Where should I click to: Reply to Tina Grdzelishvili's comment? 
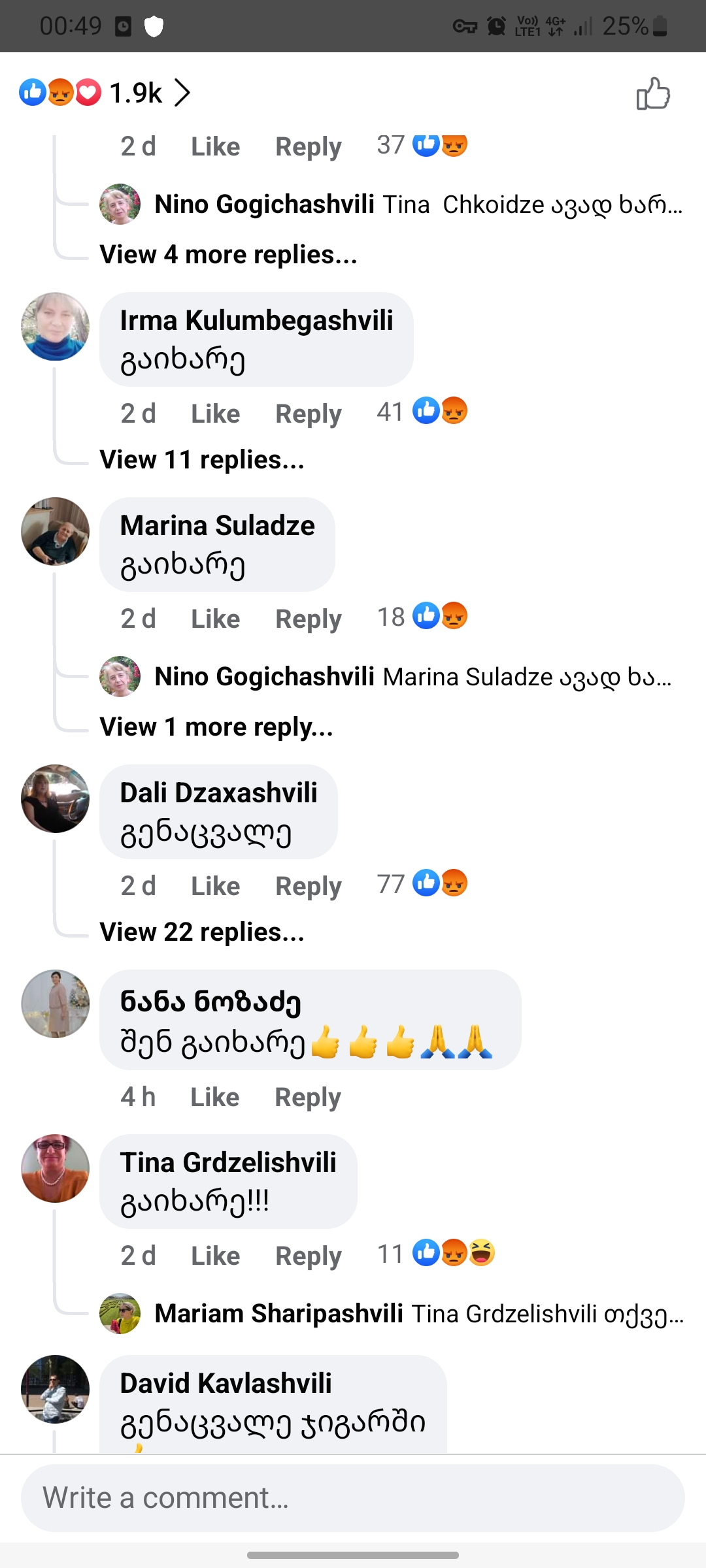[308, 1256]
